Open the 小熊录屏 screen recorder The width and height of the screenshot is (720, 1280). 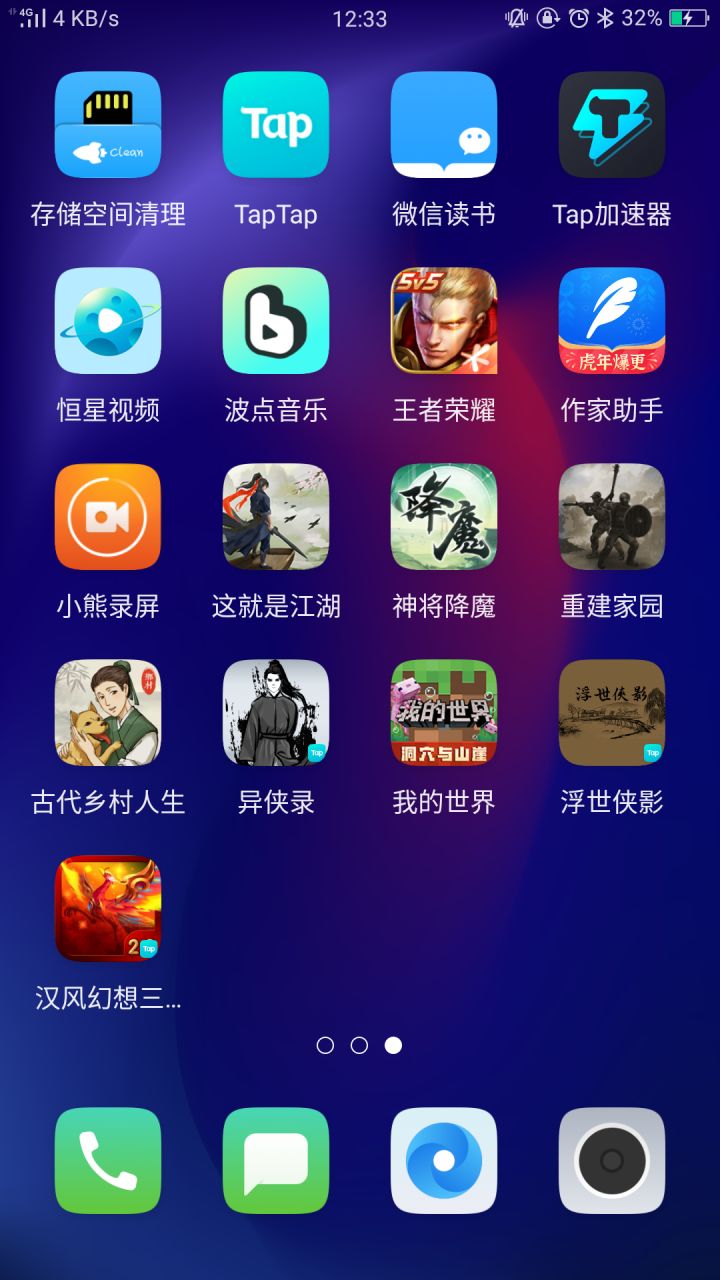pos(107,516)
